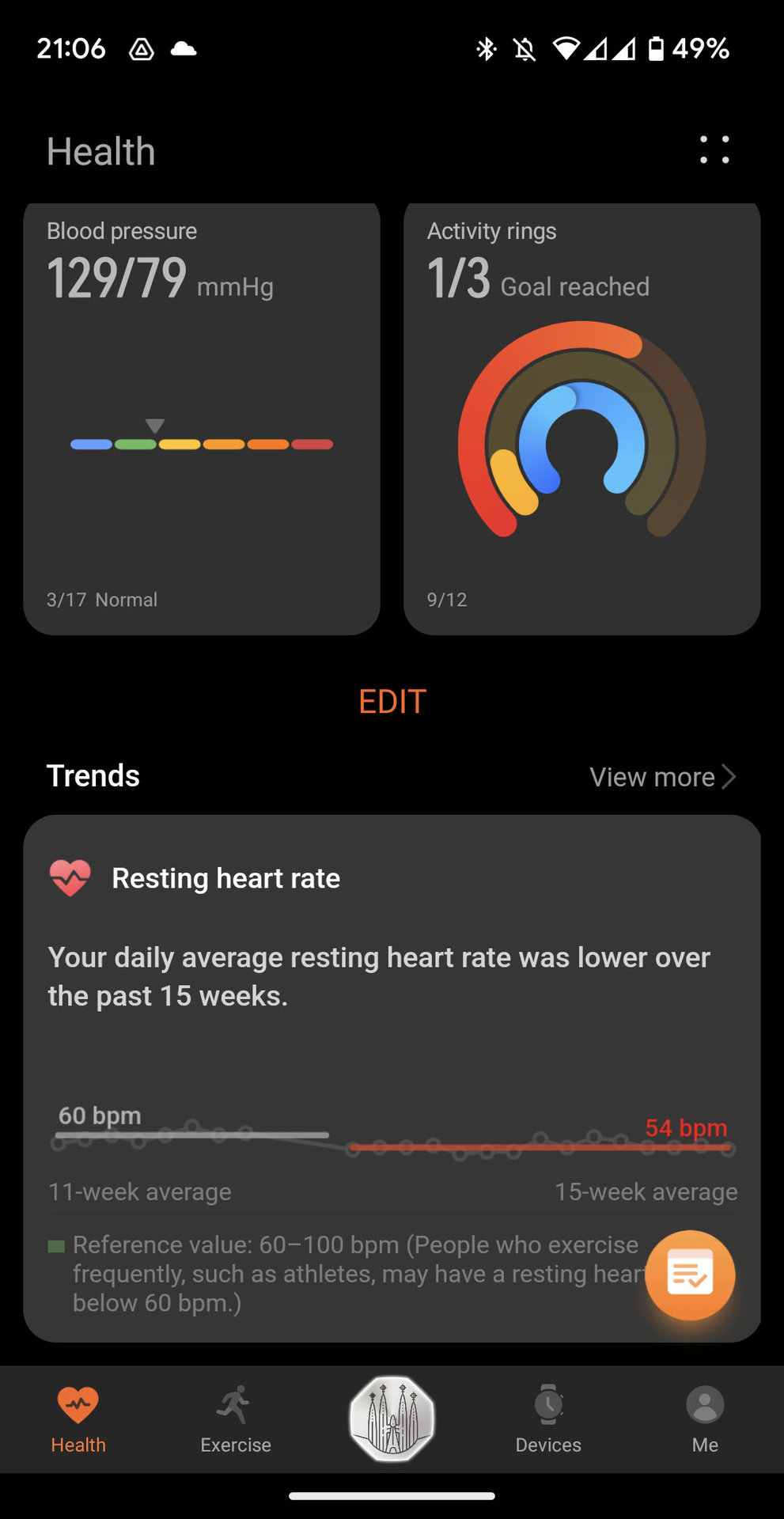Open the Activity rings card
Image resolution: width=784 pixels, height=1519 pixels.
[581, 419]
